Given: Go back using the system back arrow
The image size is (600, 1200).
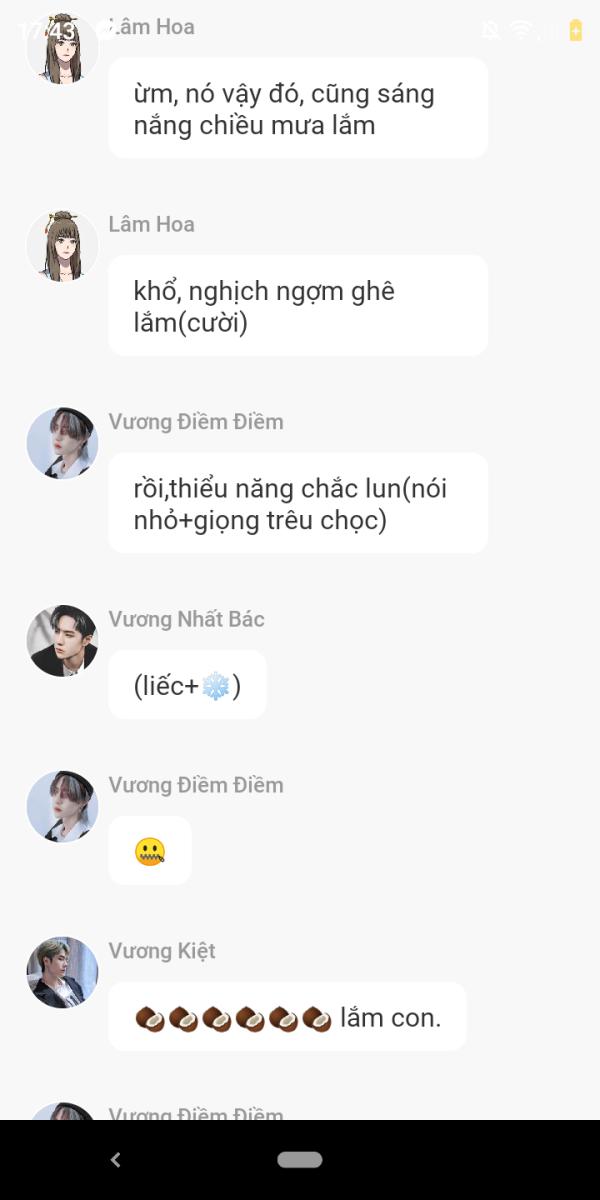Looking at the screenshot, I should (x=115, y=1160).
